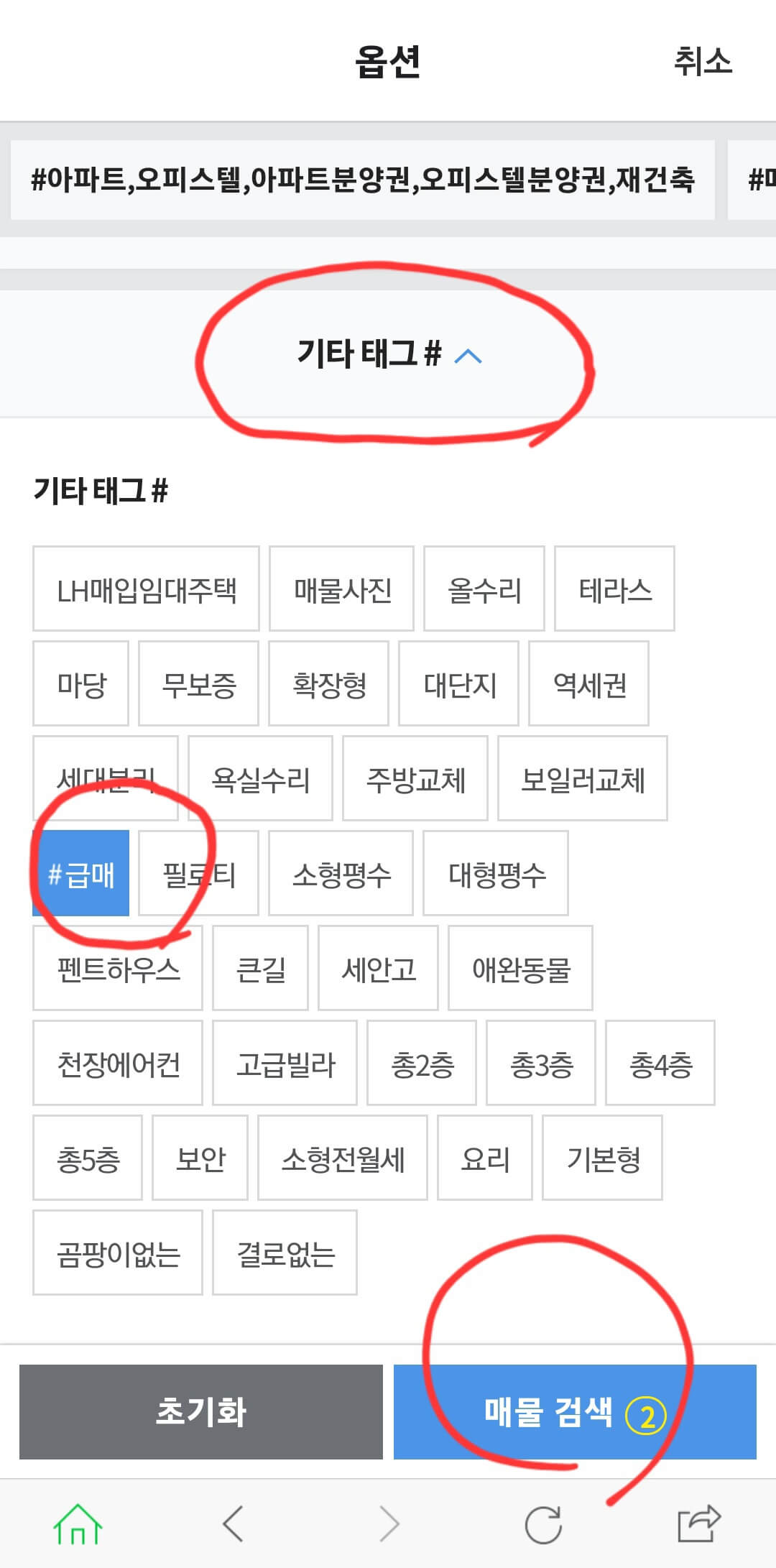This screenshot has width=776, height=1568.
Task: Enable the 올수리 tag
Action: [x=484, y=590]
